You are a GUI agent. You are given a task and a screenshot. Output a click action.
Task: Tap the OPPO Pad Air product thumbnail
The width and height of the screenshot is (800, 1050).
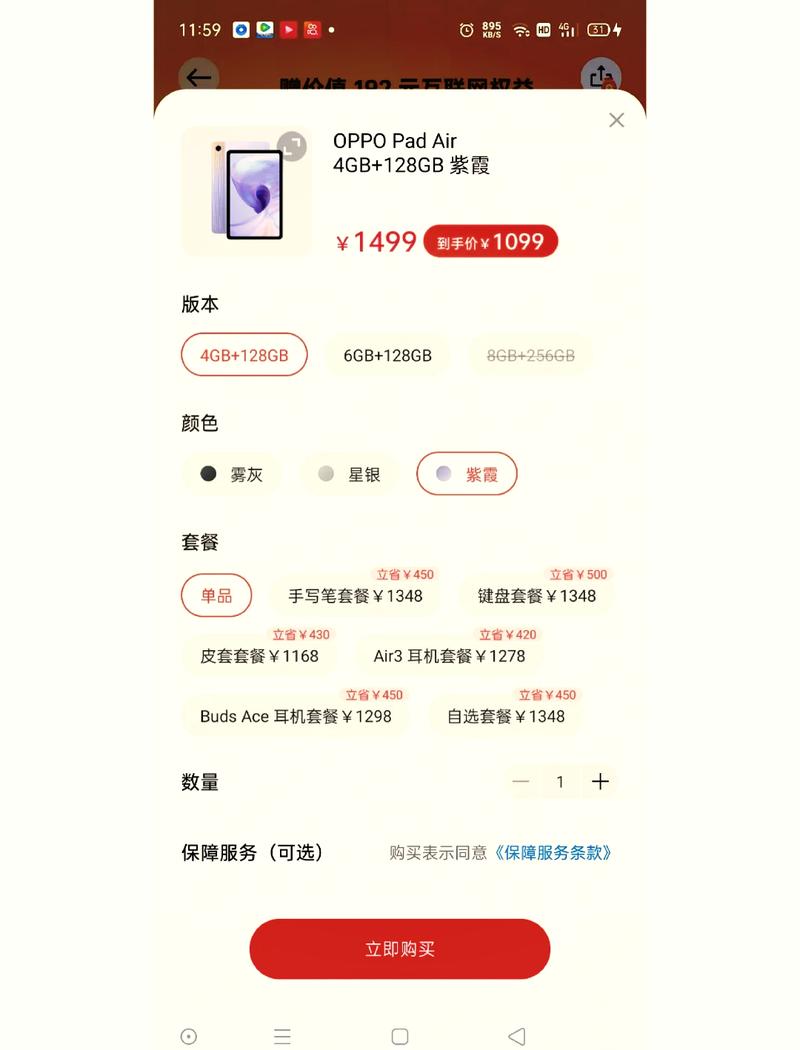pos(245,190)
